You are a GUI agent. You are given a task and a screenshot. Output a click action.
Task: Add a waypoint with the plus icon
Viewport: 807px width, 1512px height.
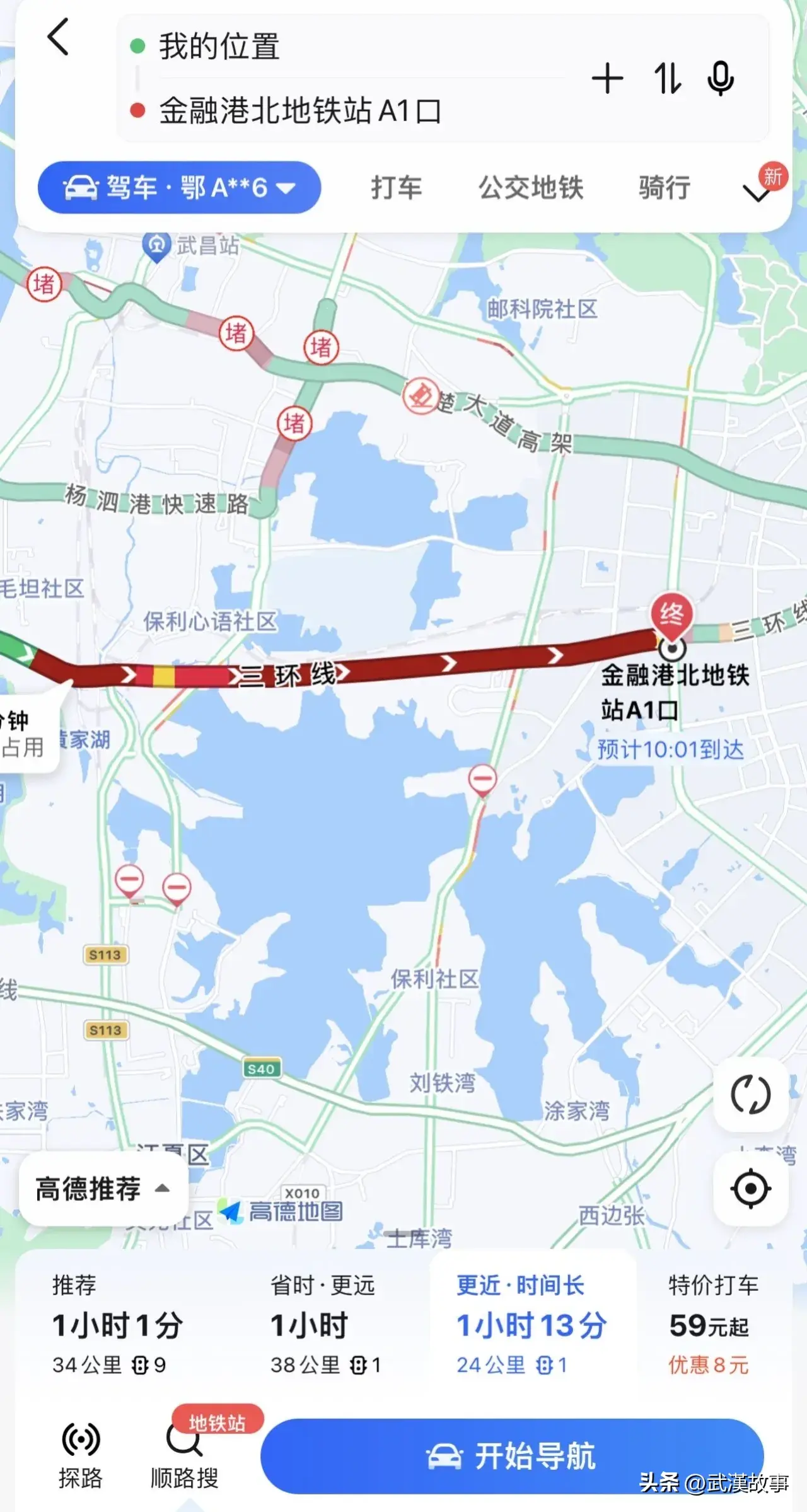tap(607, 79)
